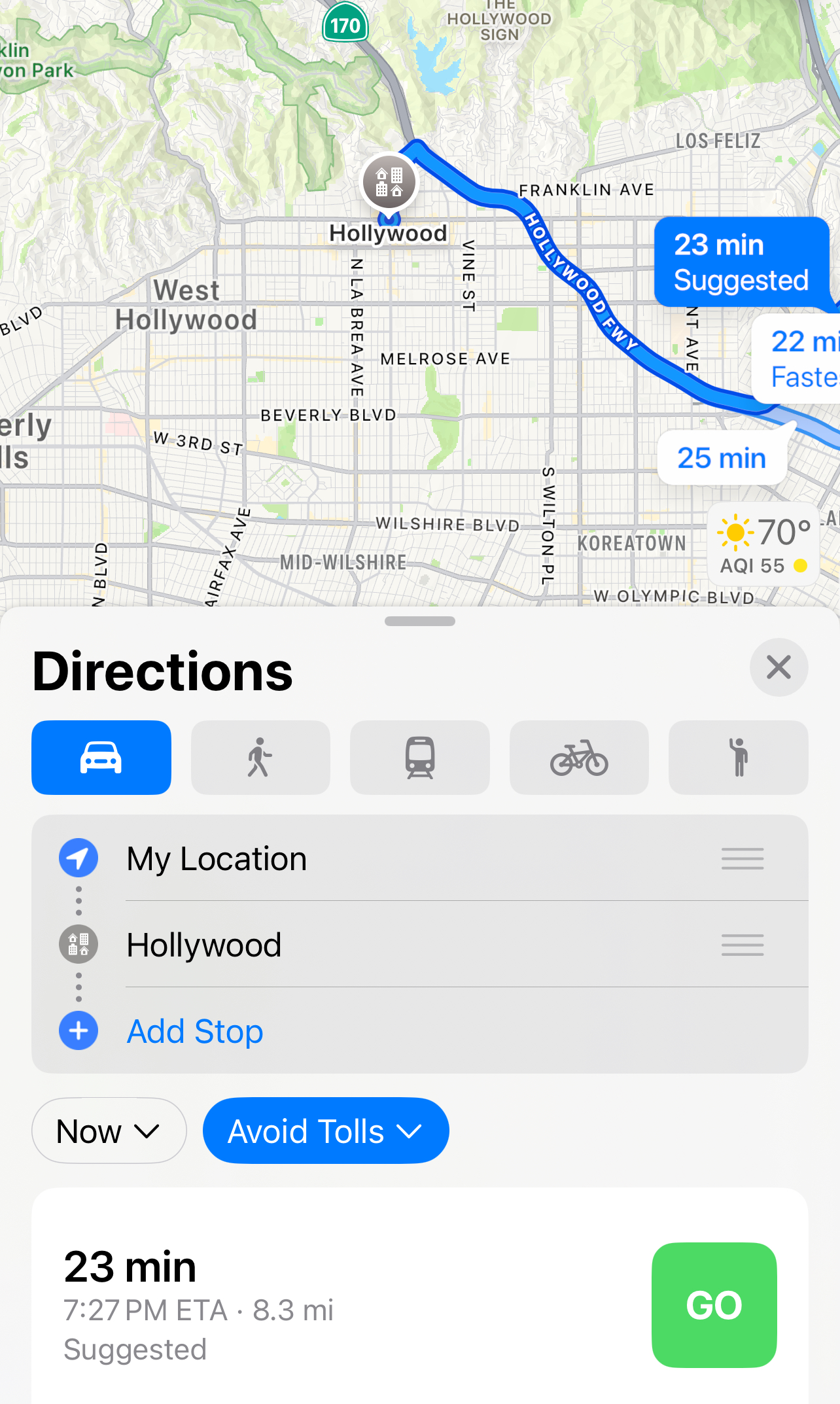Select the 23 min Suggested route label
The height and width of the screenshot is (1404, 840).
(x=742, y=262)
